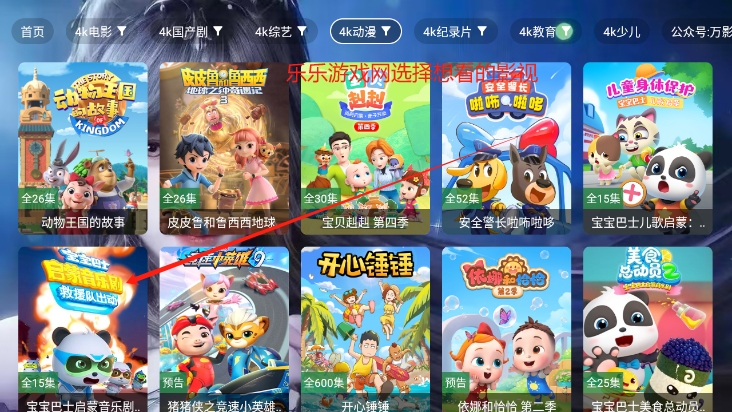Viewport: 732px width, 412px height.
Task: Switch to the 4k少儿 tab
Action: pos(621,32)
